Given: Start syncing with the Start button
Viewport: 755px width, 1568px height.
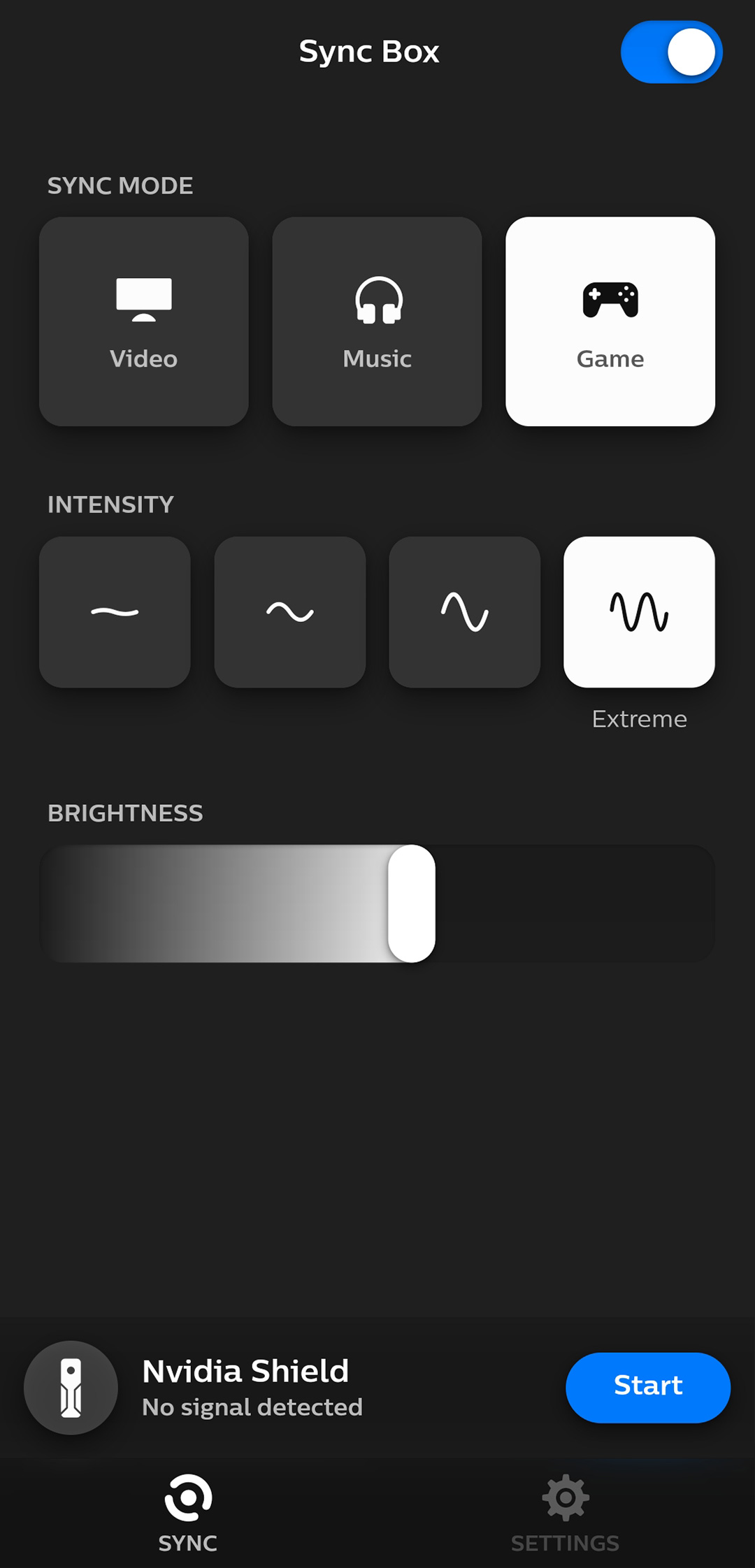Looking at the screenshot, I should click(x=648, y=1388).
